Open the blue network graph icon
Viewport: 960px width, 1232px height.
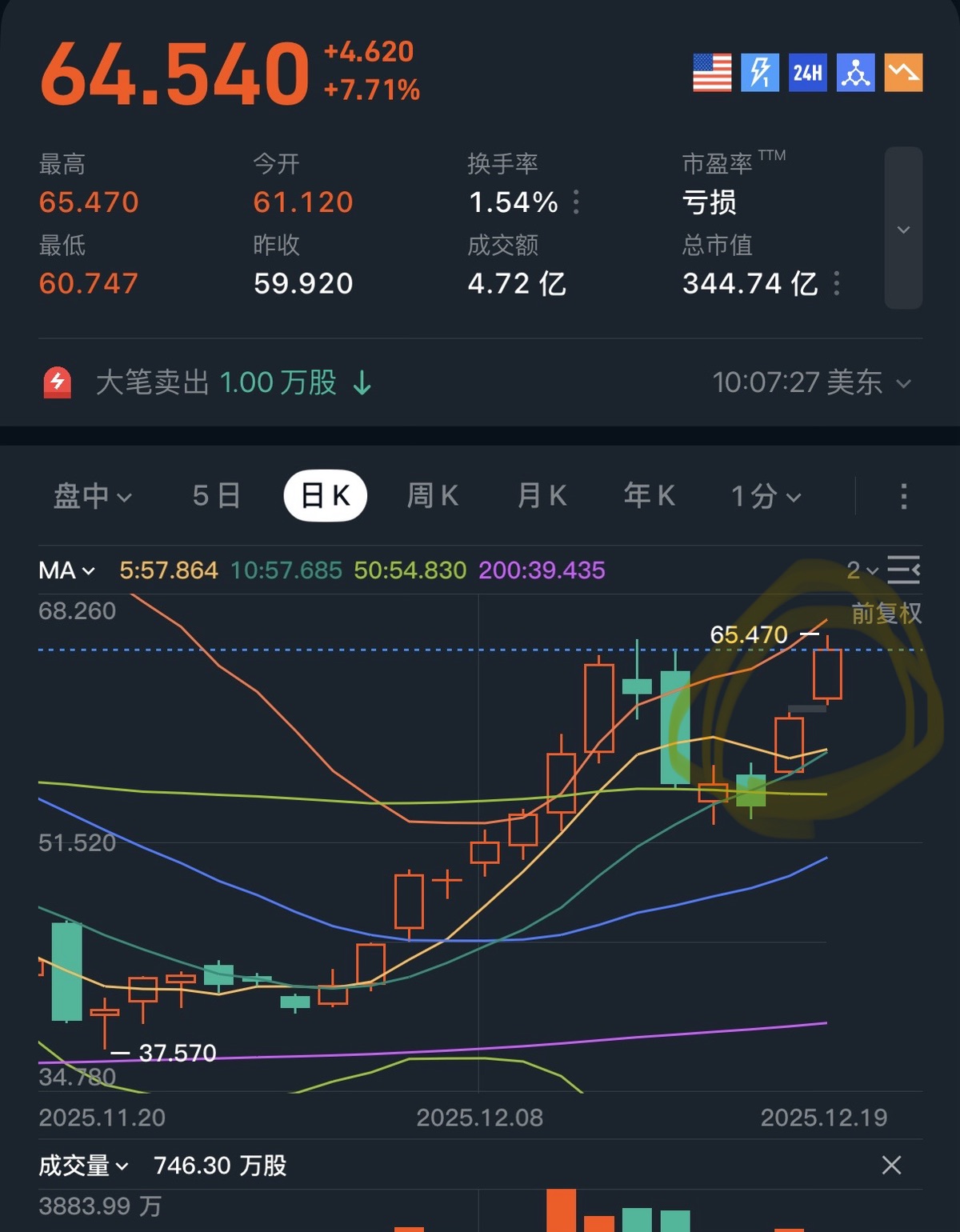coord(855,73)
